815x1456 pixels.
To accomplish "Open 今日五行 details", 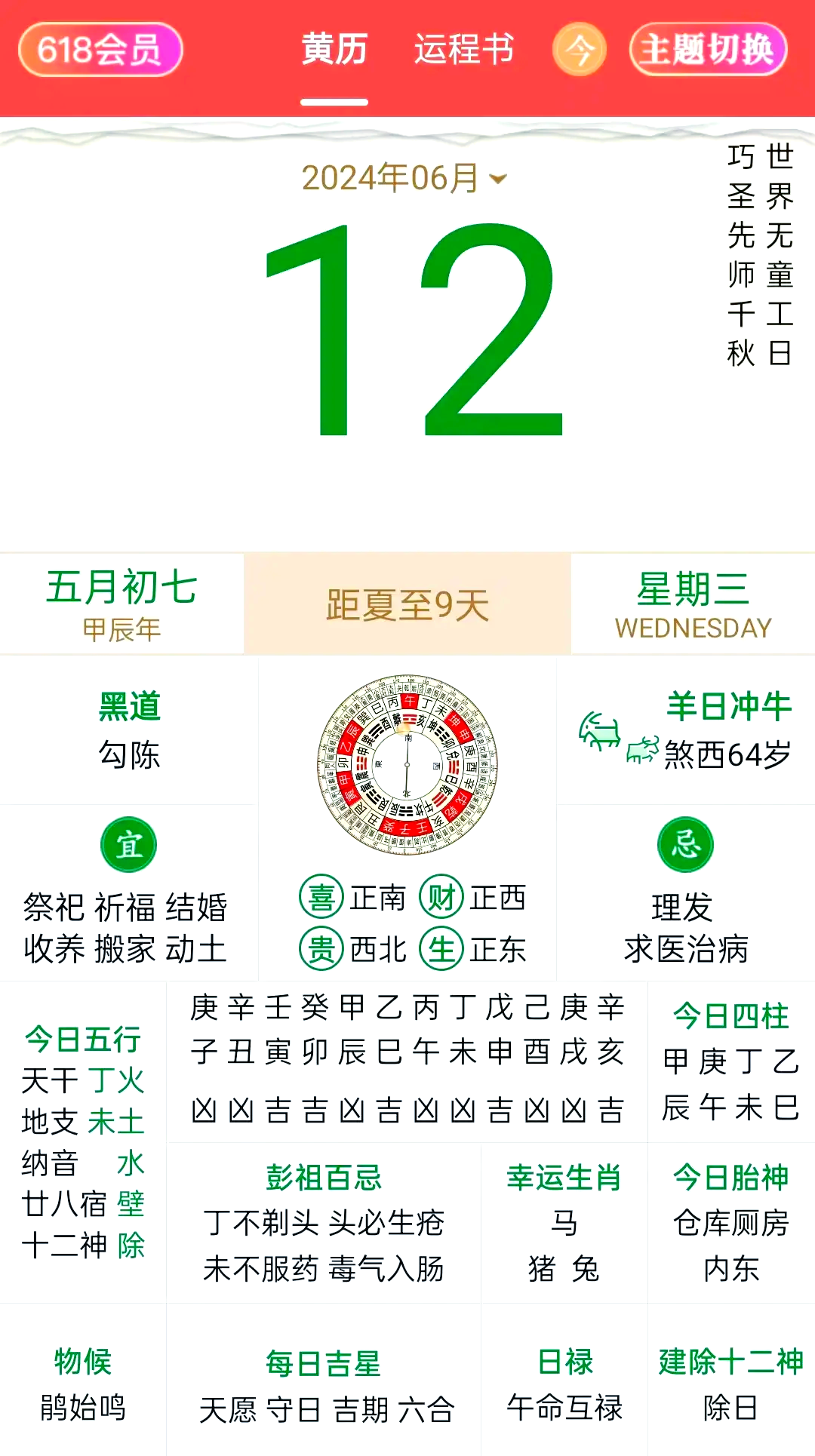I will click(83, 1142).
